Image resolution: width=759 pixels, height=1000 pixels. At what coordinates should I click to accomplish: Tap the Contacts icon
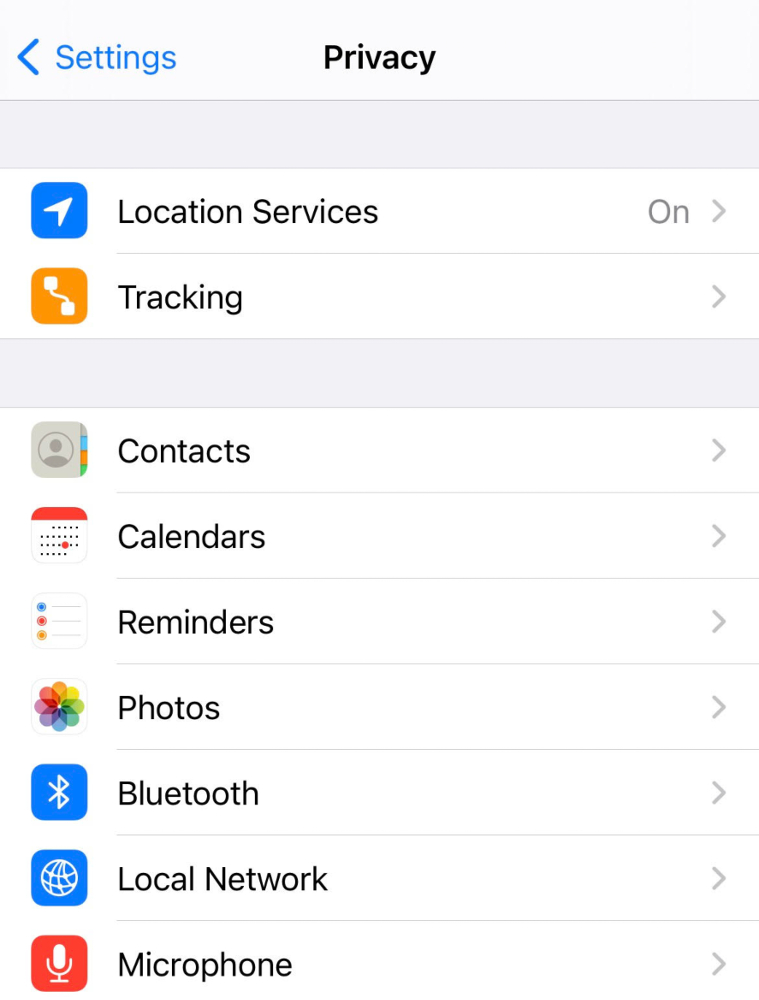pos(58,450)
